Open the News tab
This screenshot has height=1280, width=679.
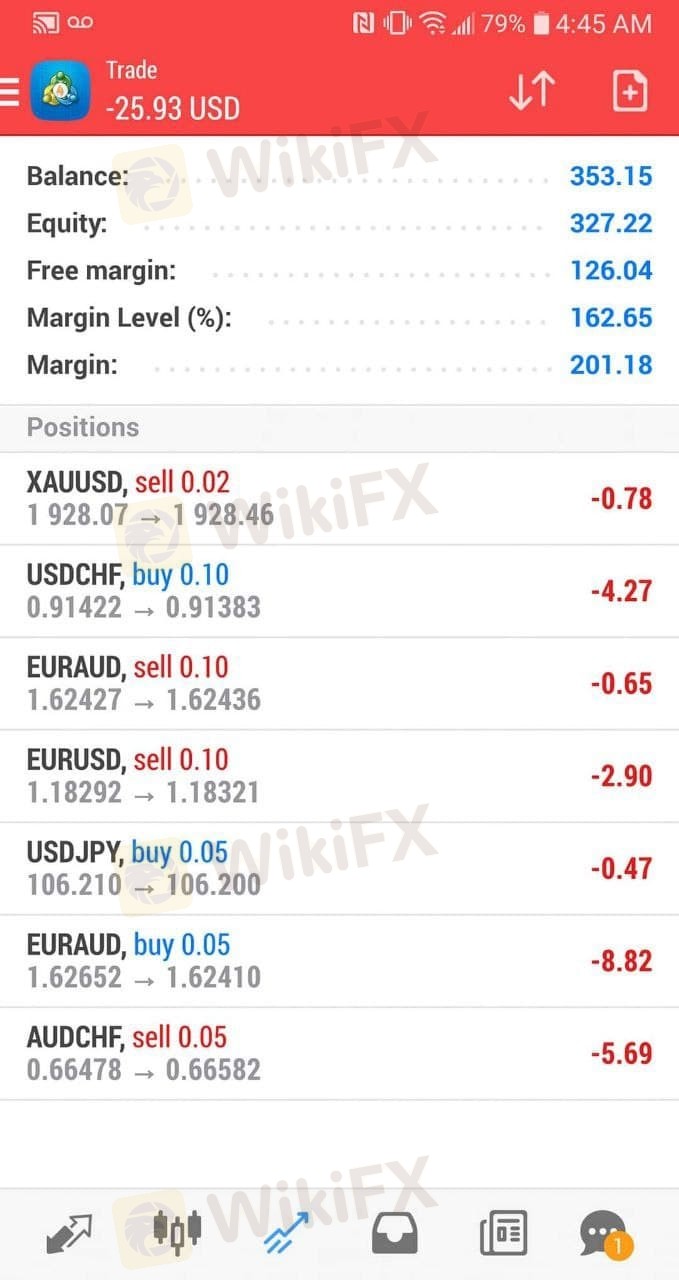point(503,1233)
